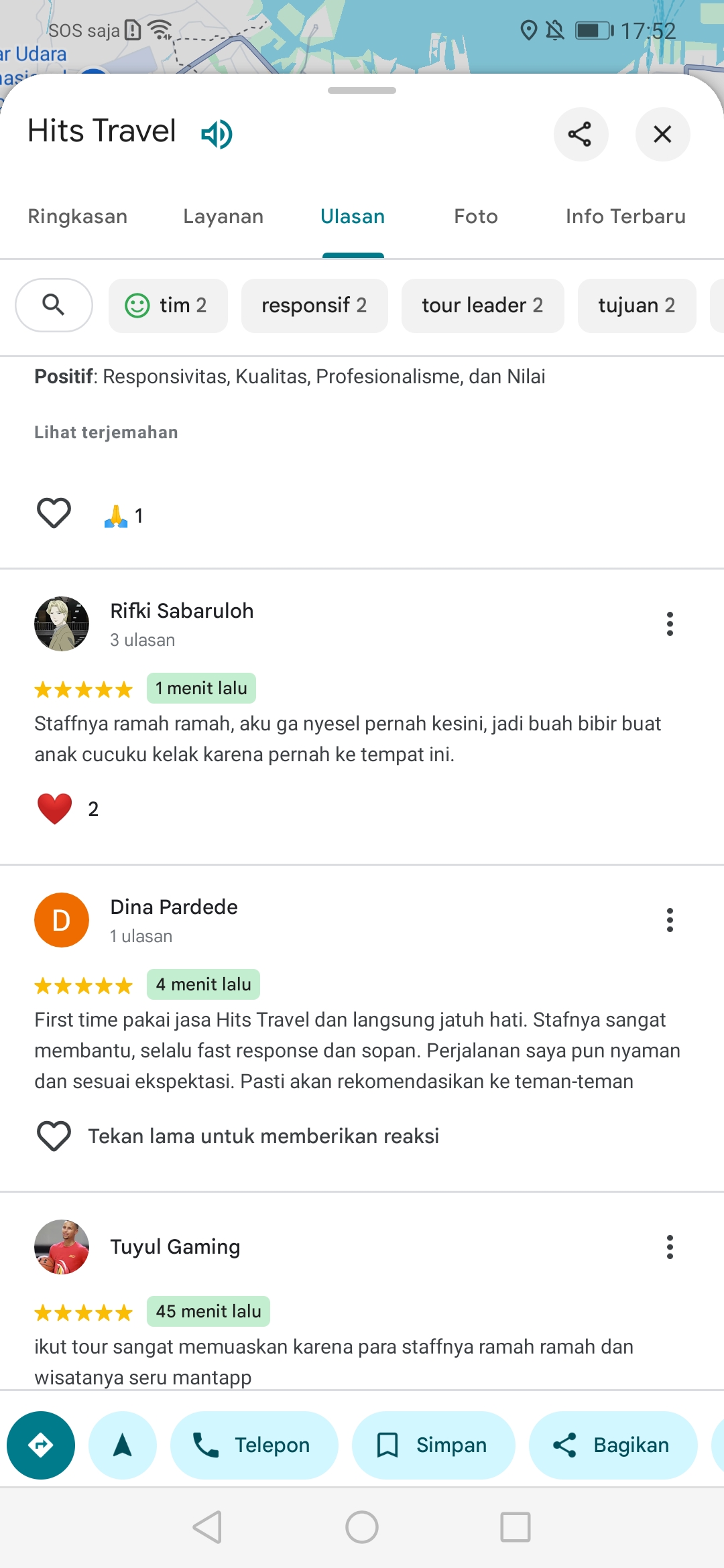Filter reviews by tim chip
Screen dimensions: 724x1568
[168, 306]
